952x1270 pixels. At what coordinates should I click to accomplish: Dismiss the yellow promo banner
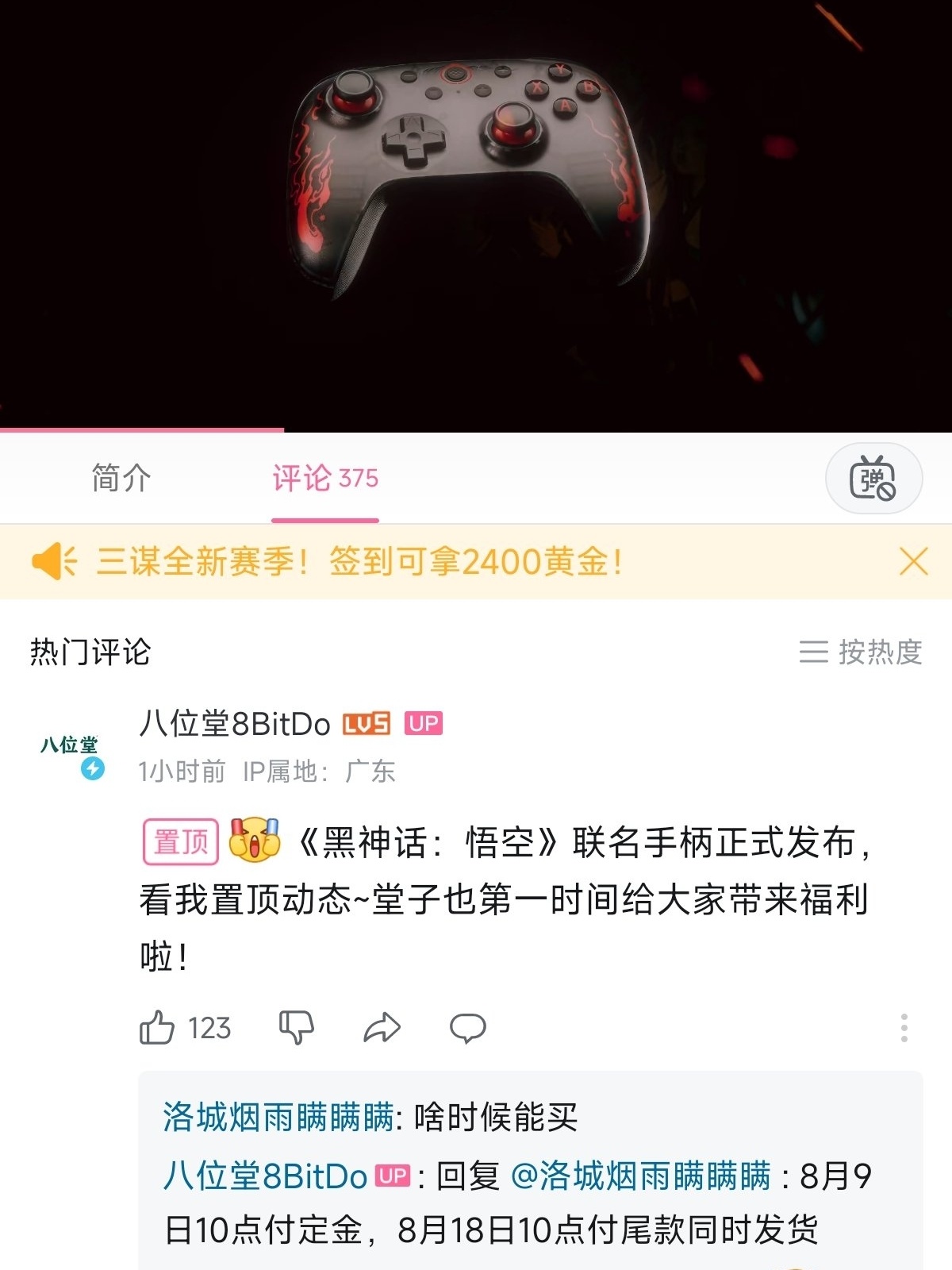coord(914,562)
